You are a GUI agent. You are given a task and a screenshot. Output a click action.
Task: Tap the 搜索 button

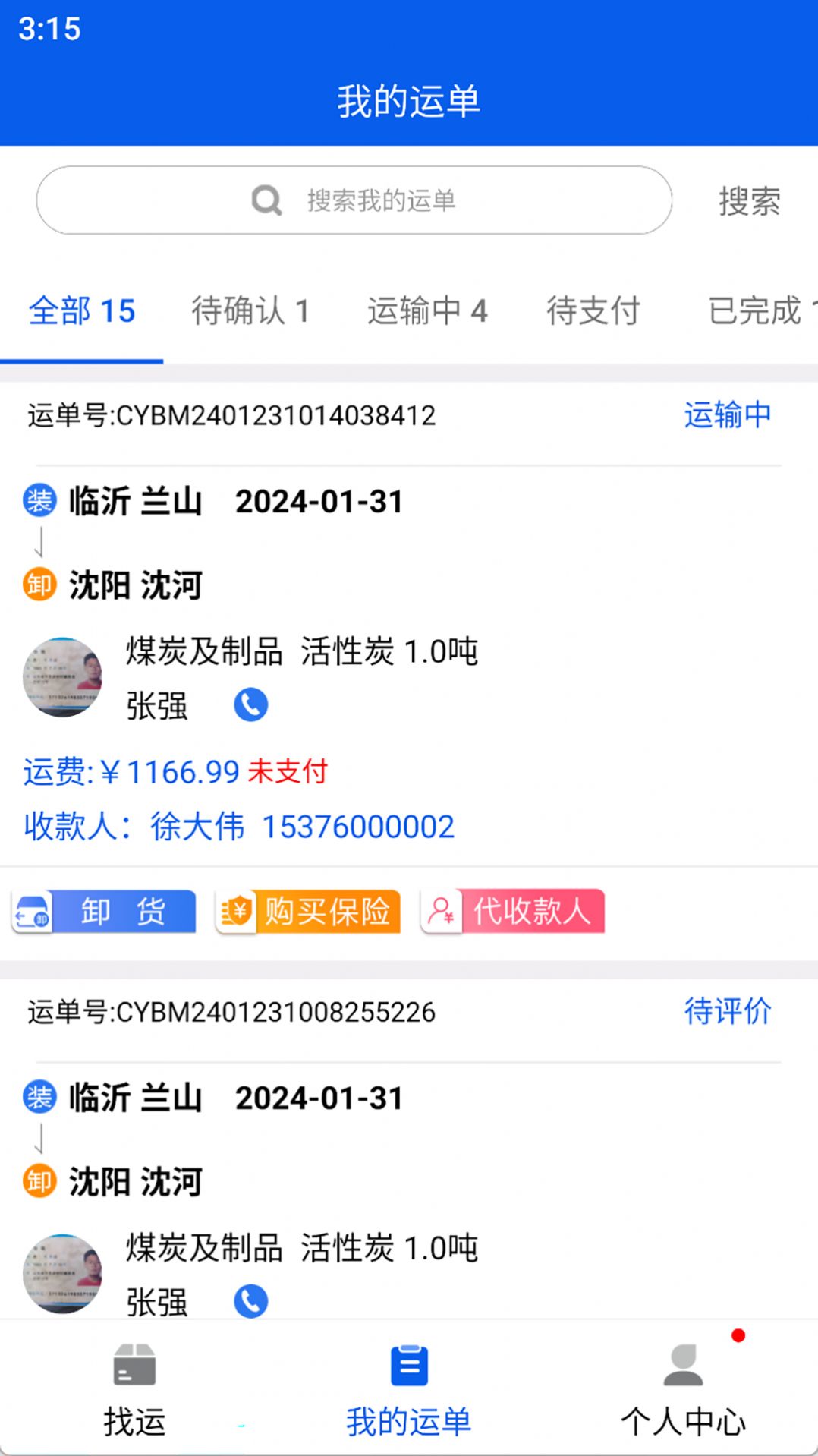tap(749, 201)
